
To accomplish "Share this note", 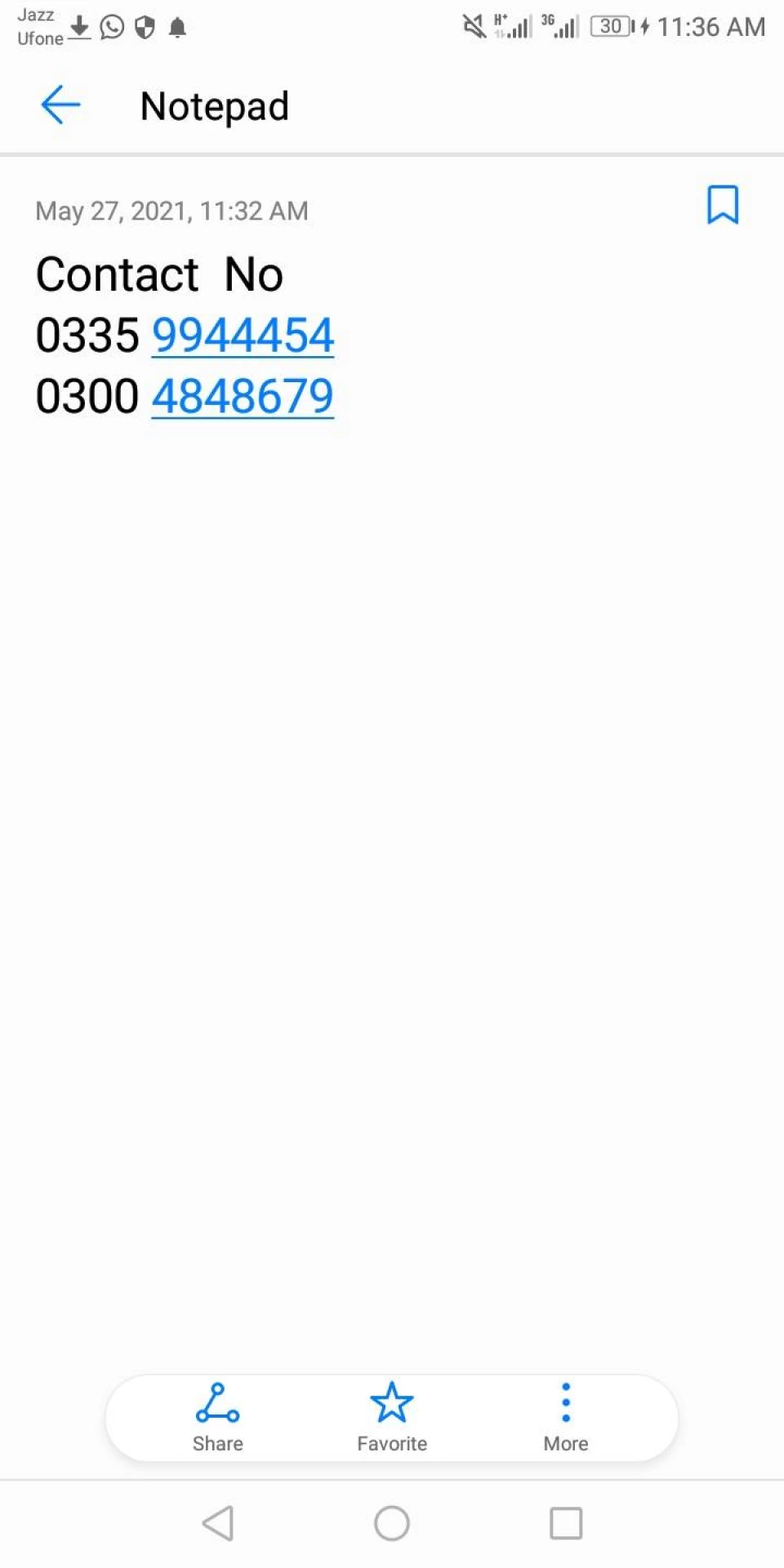I will (x=218, y=1418).
